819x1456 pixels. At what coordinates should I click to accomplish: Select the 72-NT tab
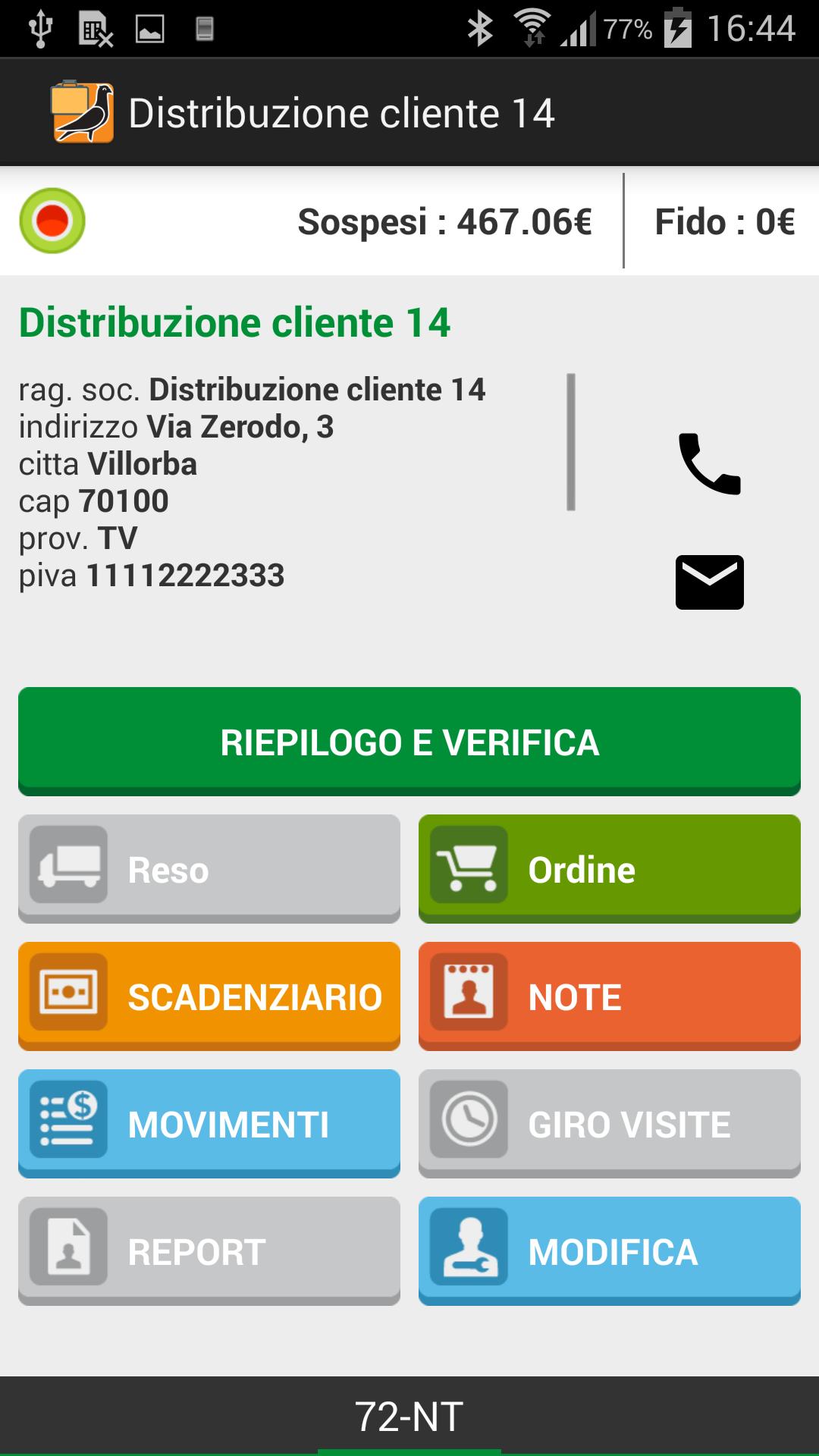[x=409, y=1417]
